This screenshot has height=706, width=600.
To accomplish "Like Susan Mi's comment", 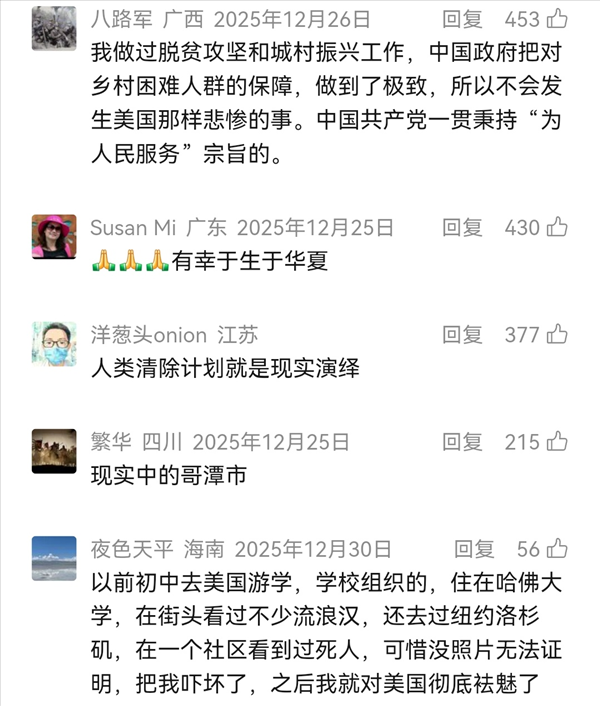I will (x=559, y=227).
